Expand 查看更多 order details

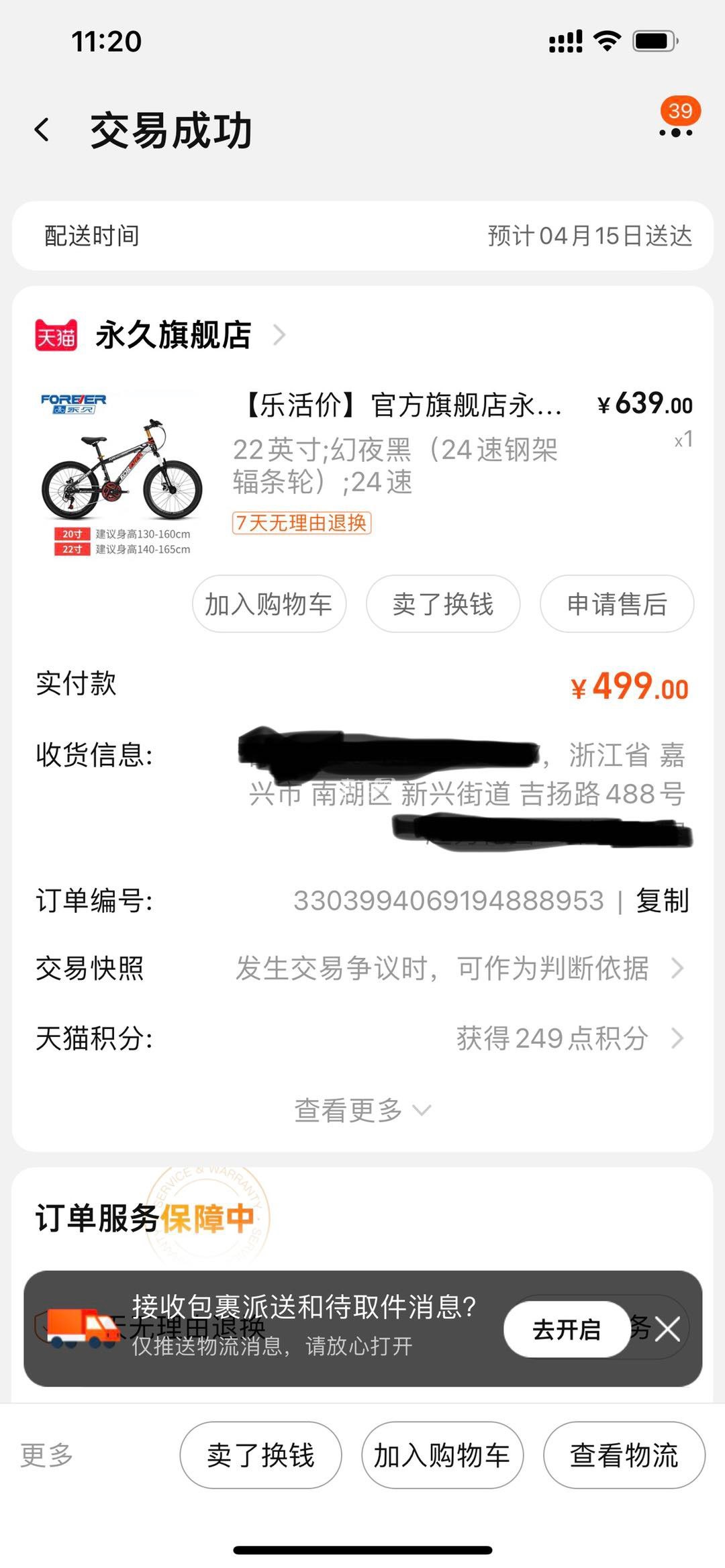[361, 1110]
